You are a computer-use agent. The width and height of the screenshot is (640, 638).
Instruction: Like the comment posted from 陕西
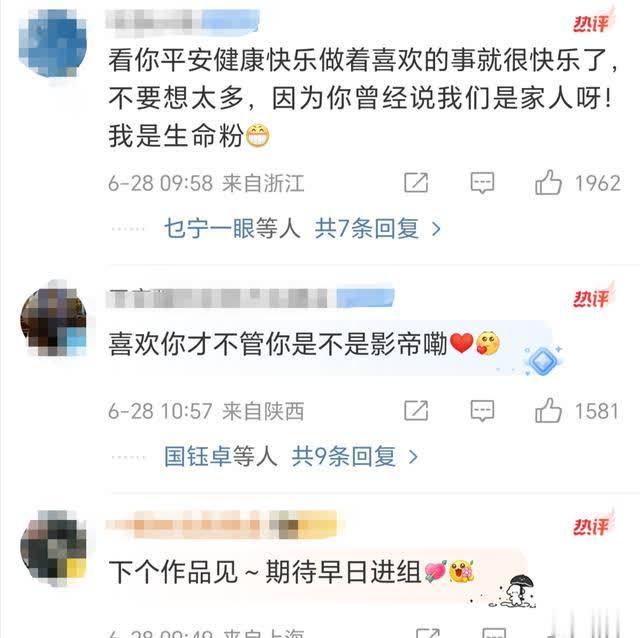coord(548,410)
